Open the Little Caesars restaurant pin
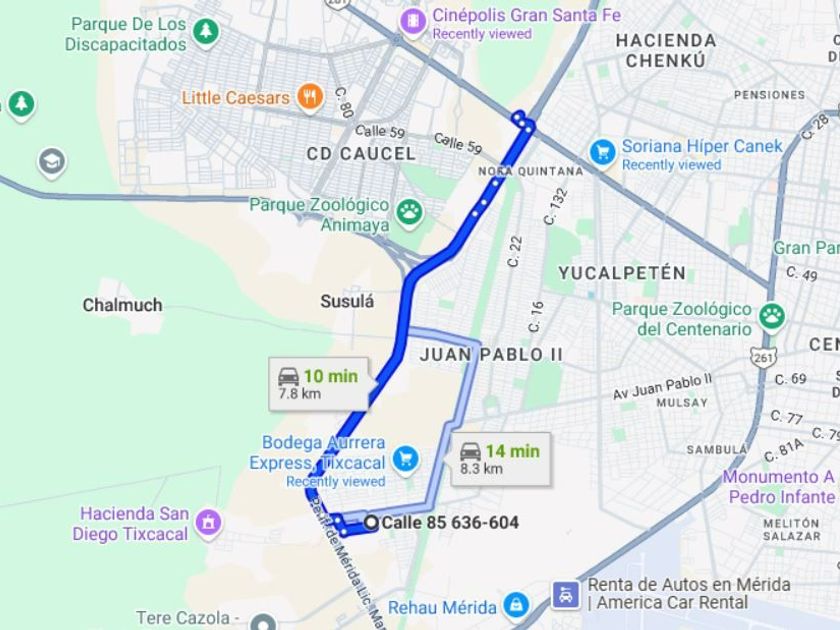Image resolution: width=840 pixels, height=630 pixels. [x=311, y=97]
